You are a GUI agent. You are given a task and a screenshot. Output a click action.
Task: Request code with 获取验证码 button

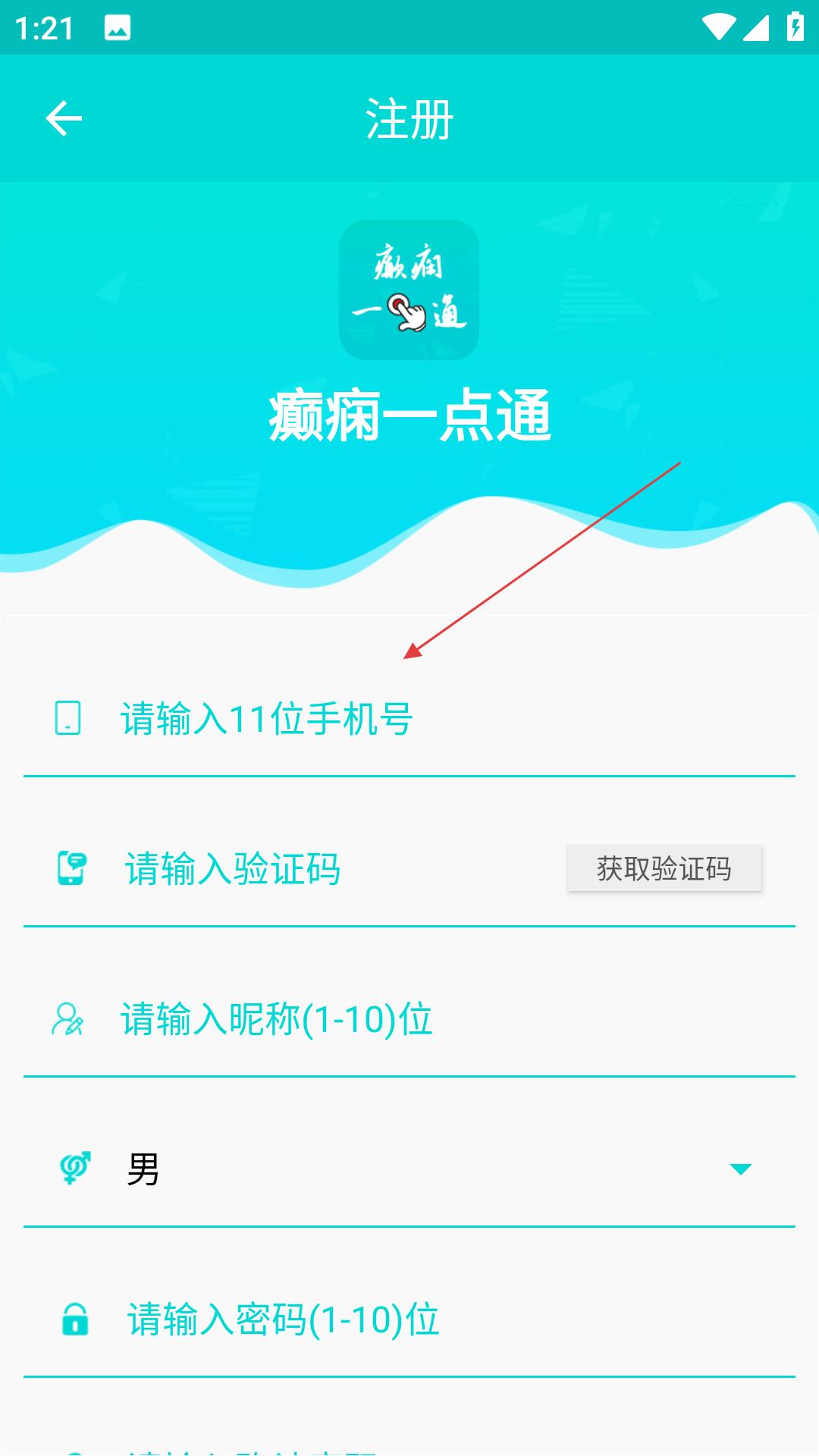click(664, 869)
